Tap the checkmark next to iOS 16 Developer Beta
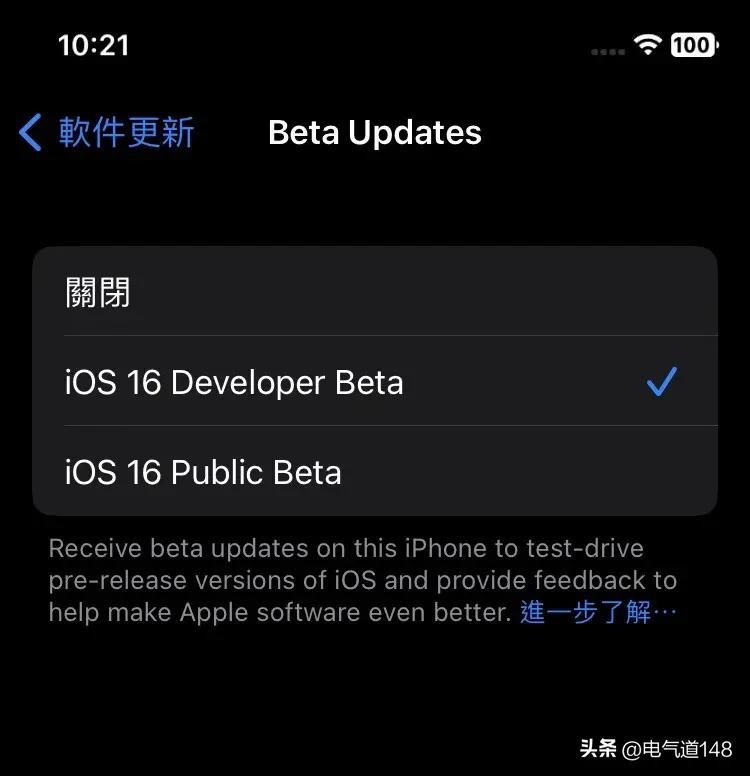The image size is (750, 776). [x=661, y=381]
